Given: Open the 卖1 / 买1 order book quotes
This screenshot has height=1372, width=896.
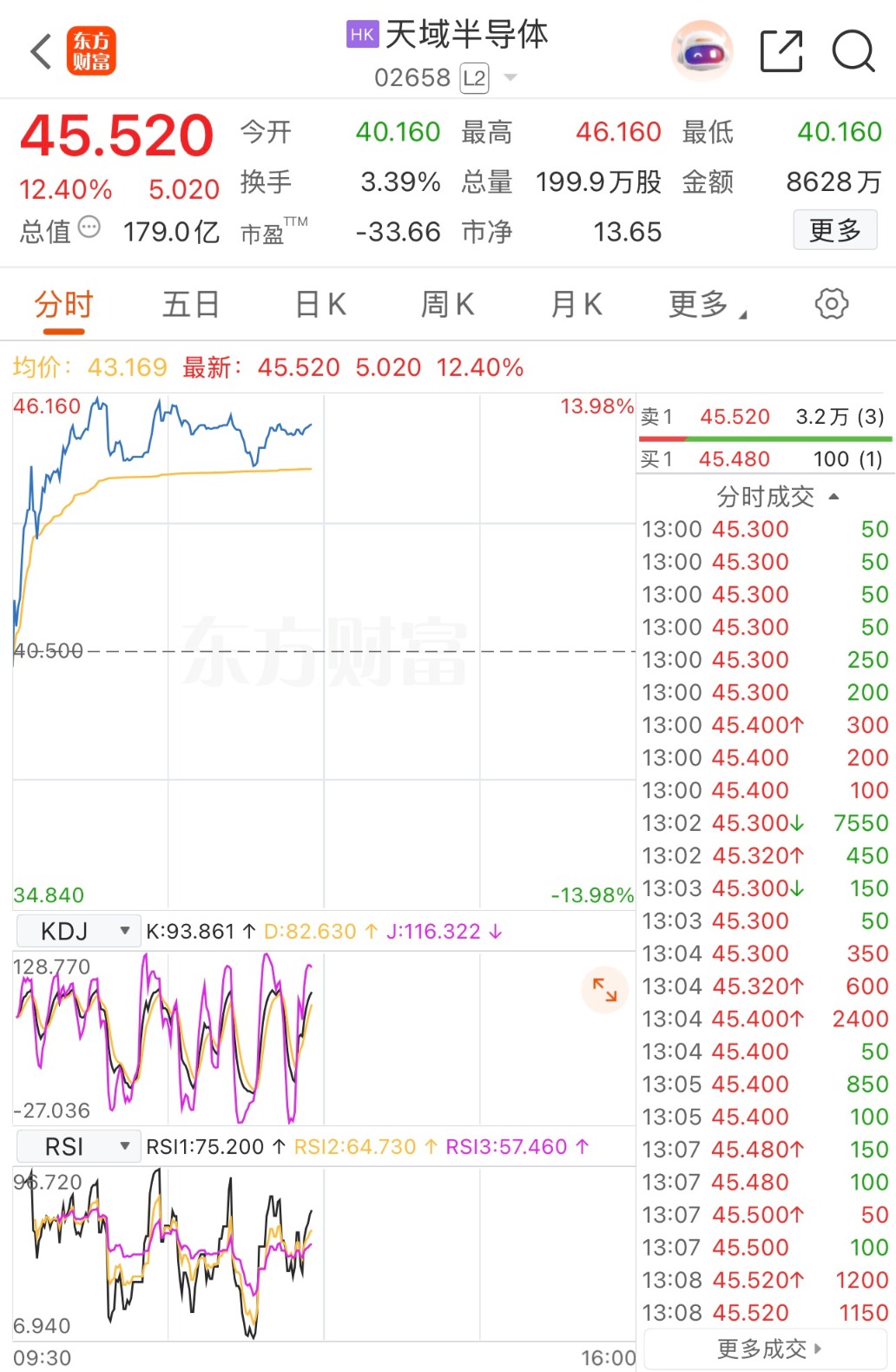Looking at the screenshot, I should [x=764, y=438].
